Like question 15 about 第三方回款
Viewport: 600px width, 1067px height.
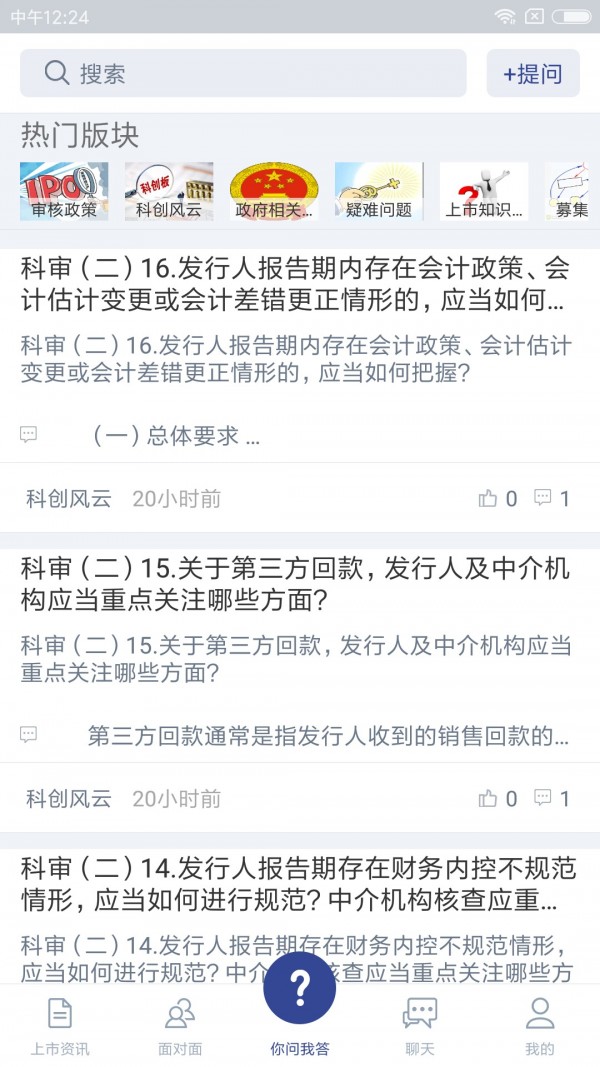coord(497,798)
